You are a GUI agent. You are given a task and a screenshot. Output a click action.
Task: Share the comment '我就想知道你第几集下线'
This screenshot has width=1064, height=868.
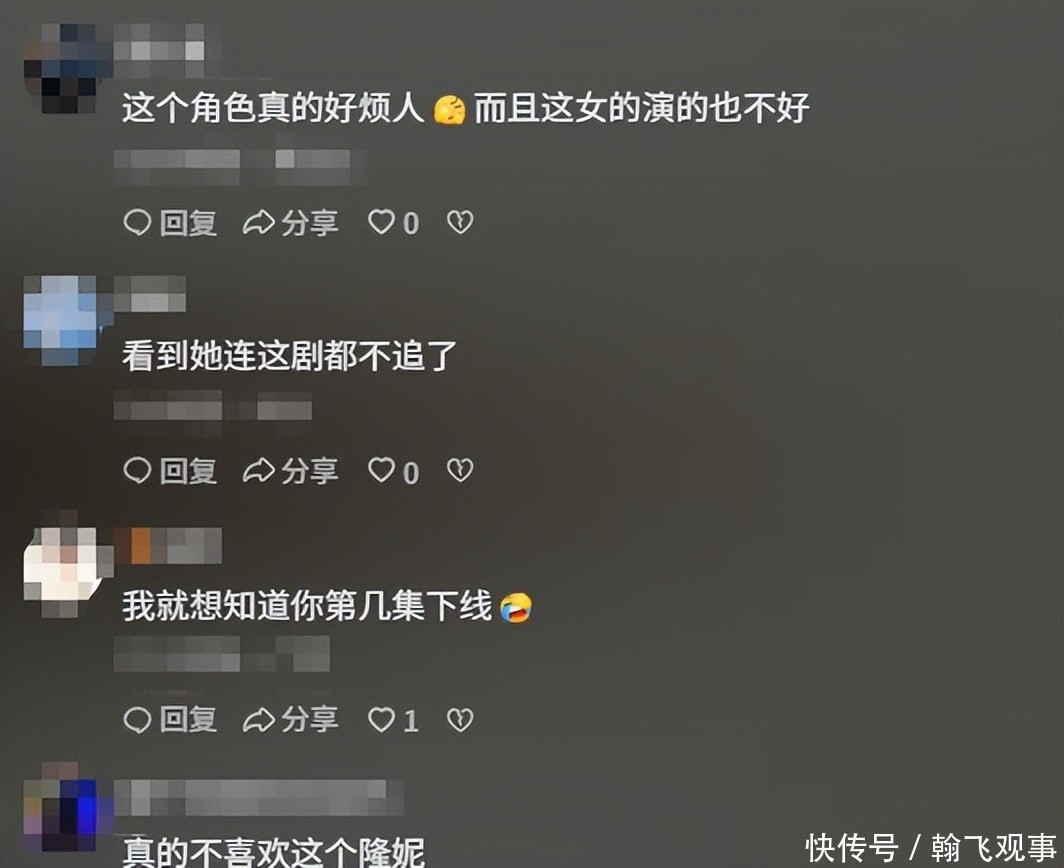[x=290, y=719]
